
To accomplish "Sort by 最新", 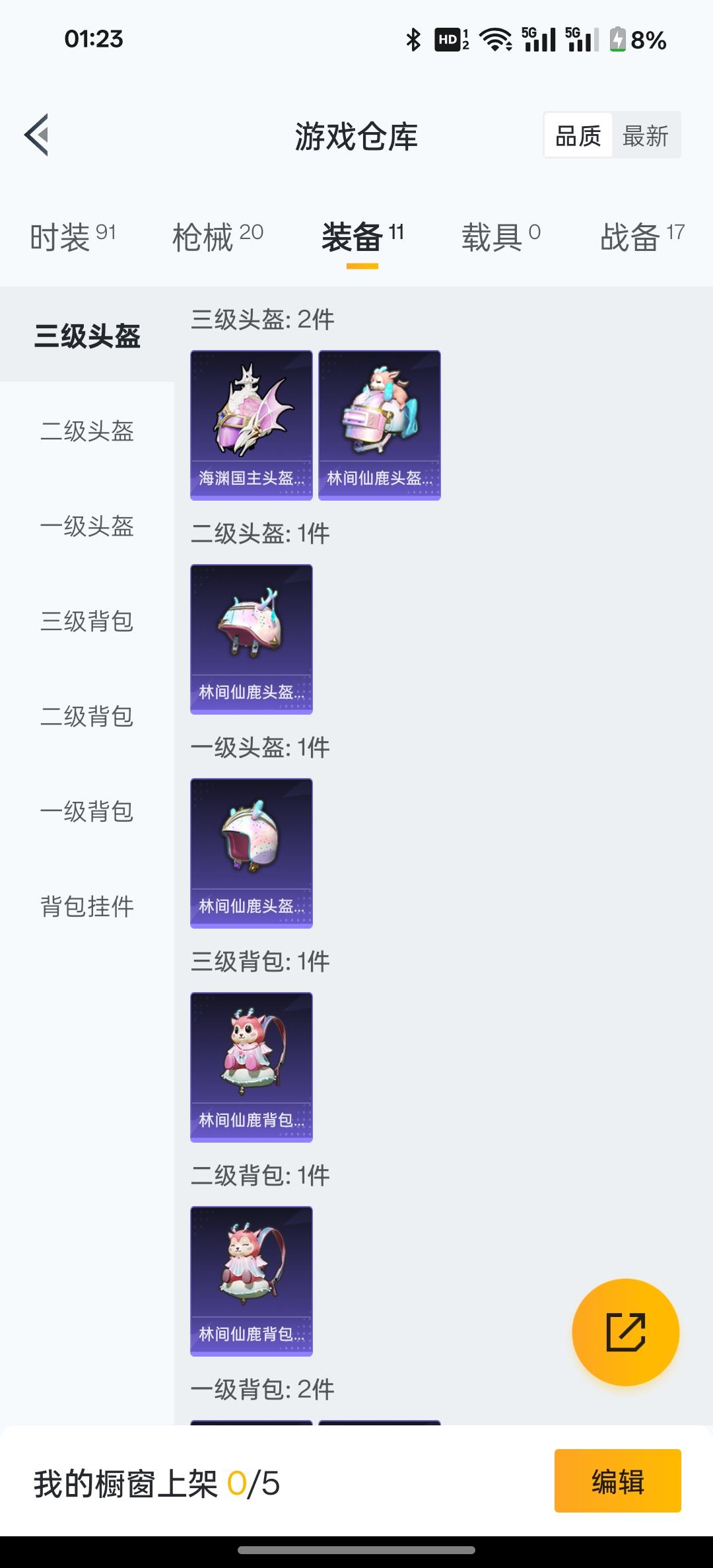I will click(x=646, y=136).
